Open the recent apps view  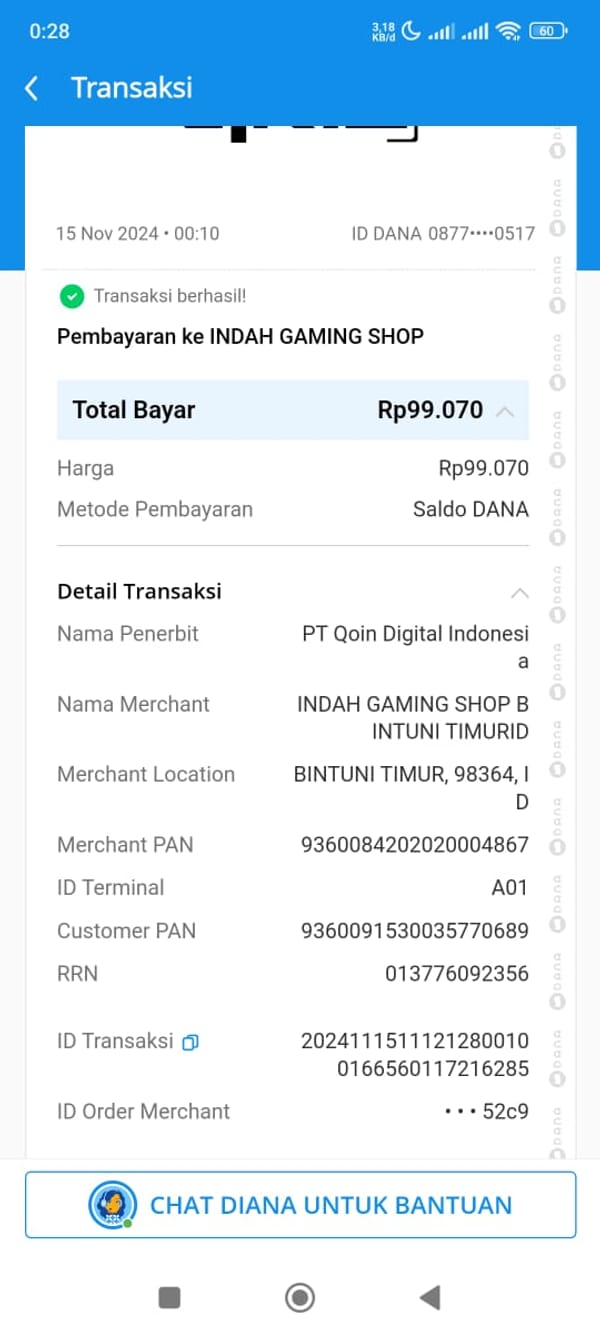(x=170, y=1297)
